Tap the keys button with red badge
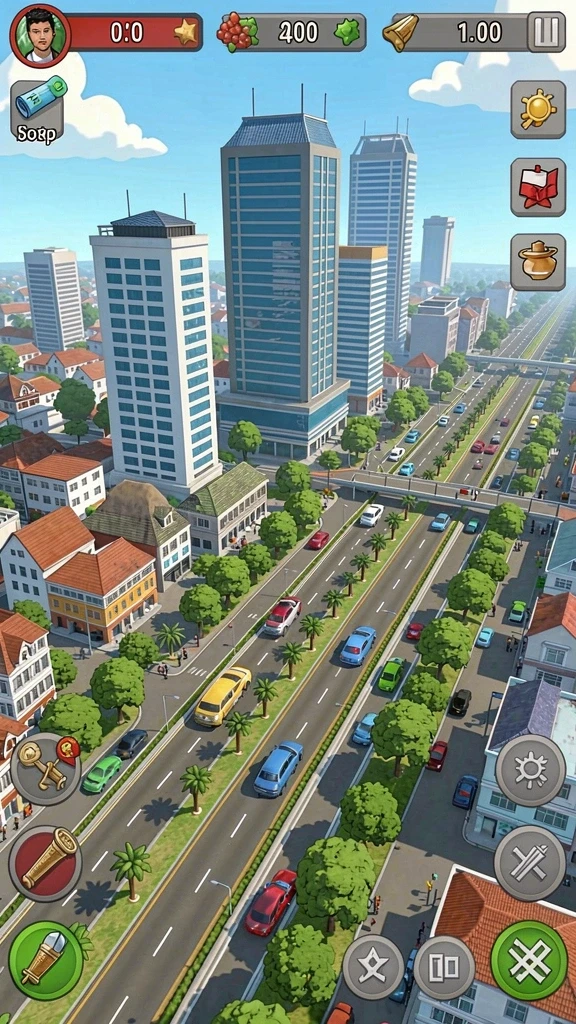The height and width of the screenshot is (1024, 576). pos(46,769)
